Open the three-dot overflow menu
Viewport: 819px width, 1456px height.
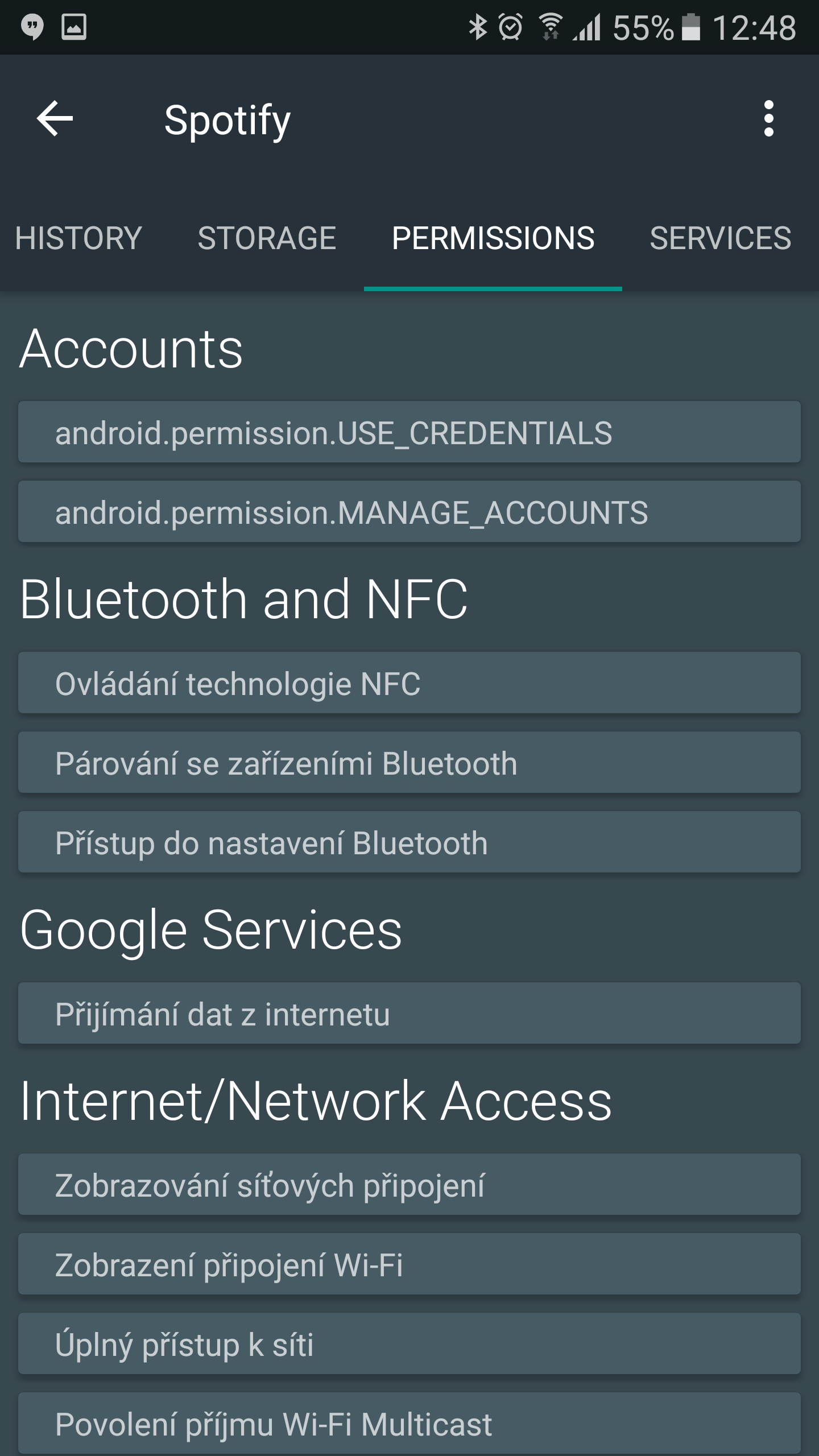768,119
